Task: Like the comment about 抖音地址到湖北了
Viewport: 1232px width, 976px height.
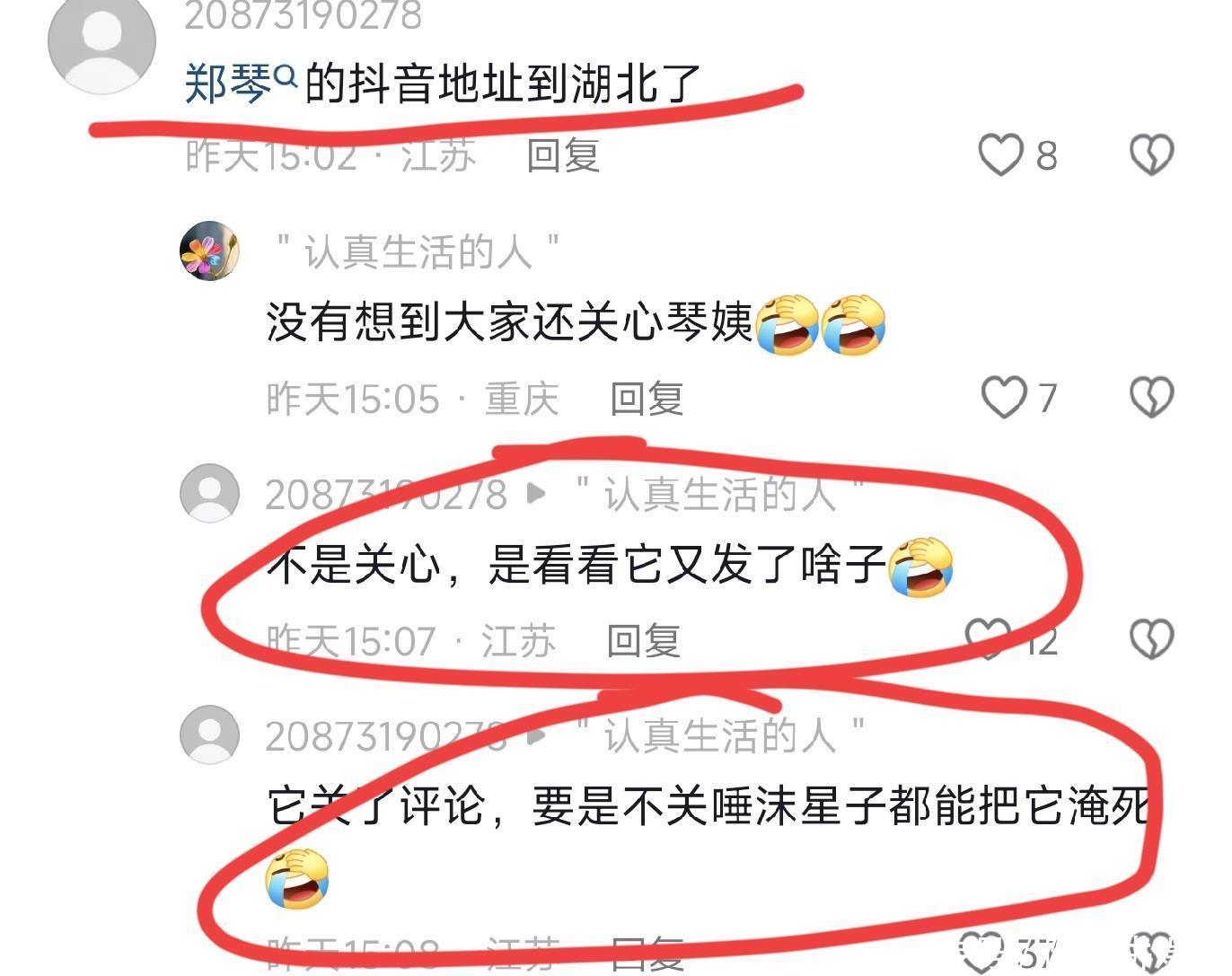Action: (x=1000, y=154)
